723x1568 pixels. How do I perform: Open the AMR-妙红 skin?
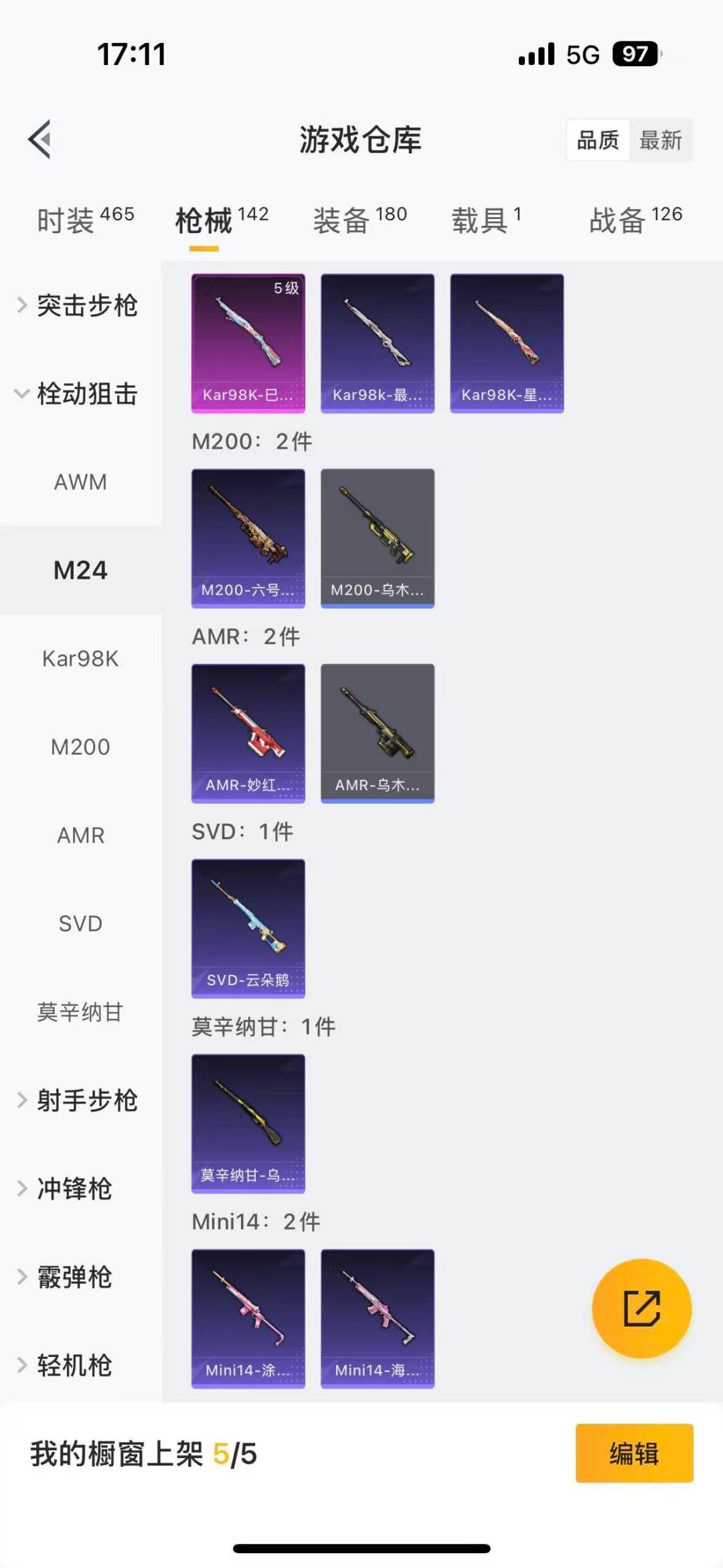coord(248,733)
